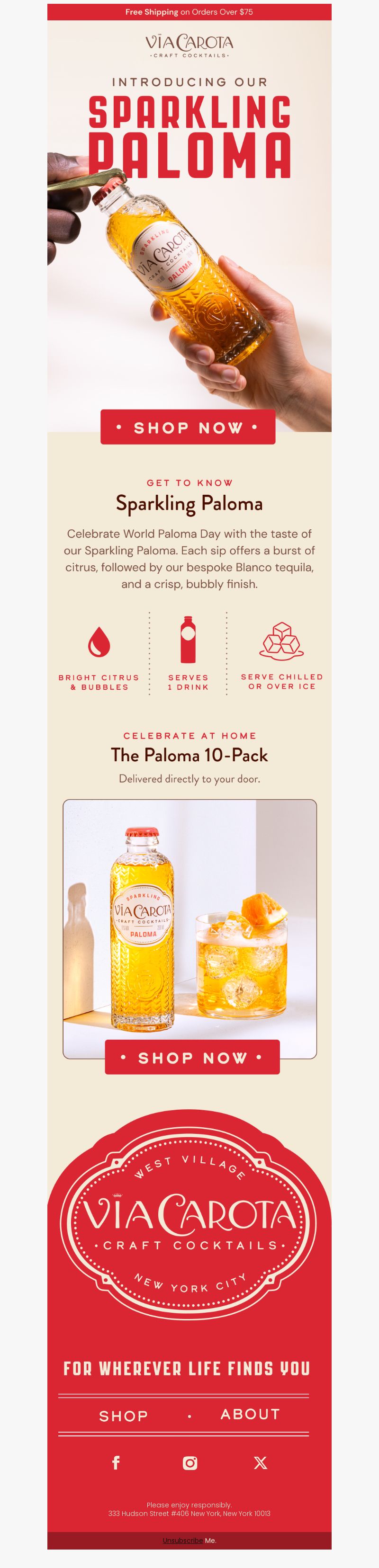The height and width of the screenshot is (1568, 379).
Task: Open the Shop link in the footer
Action: point(123,1416)
